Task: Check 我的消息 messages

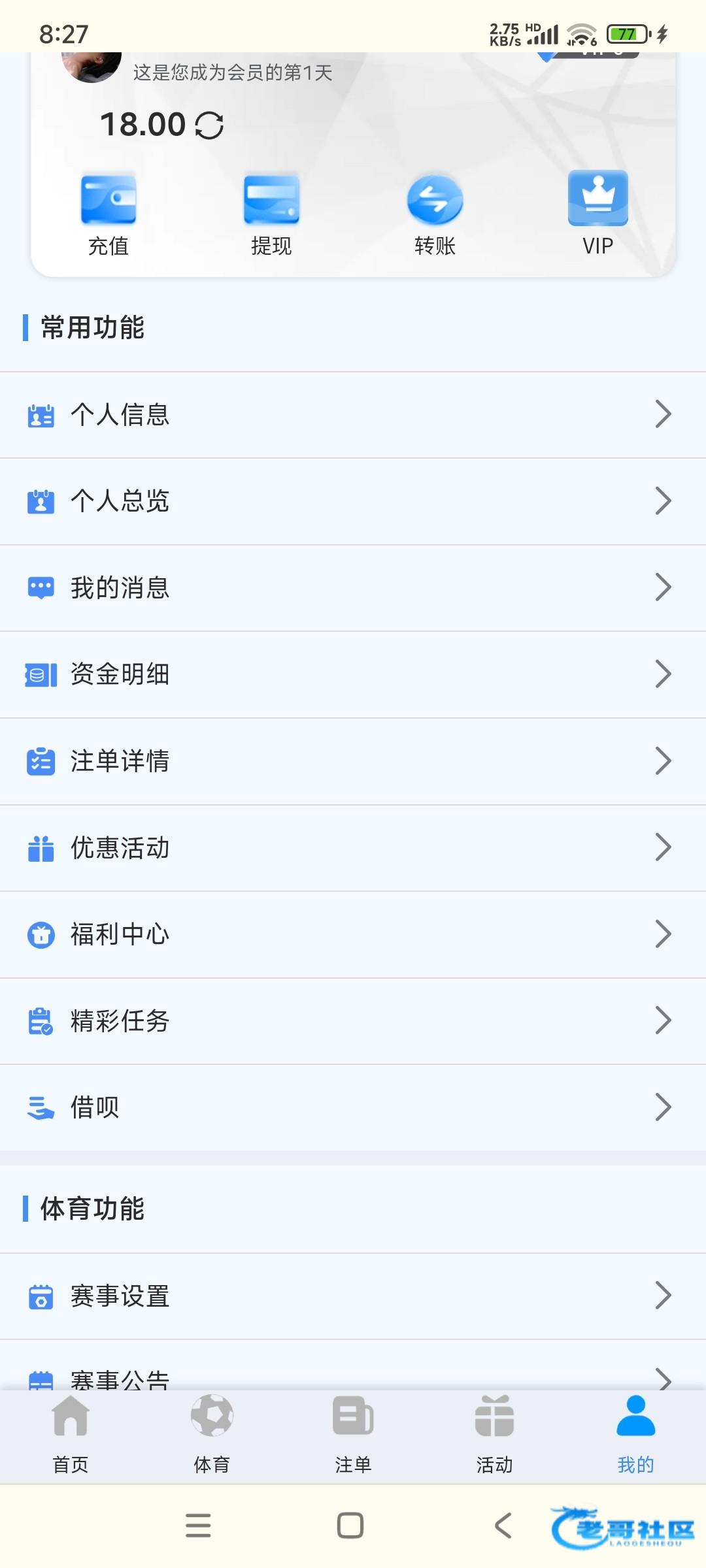Action: point(353,588)
